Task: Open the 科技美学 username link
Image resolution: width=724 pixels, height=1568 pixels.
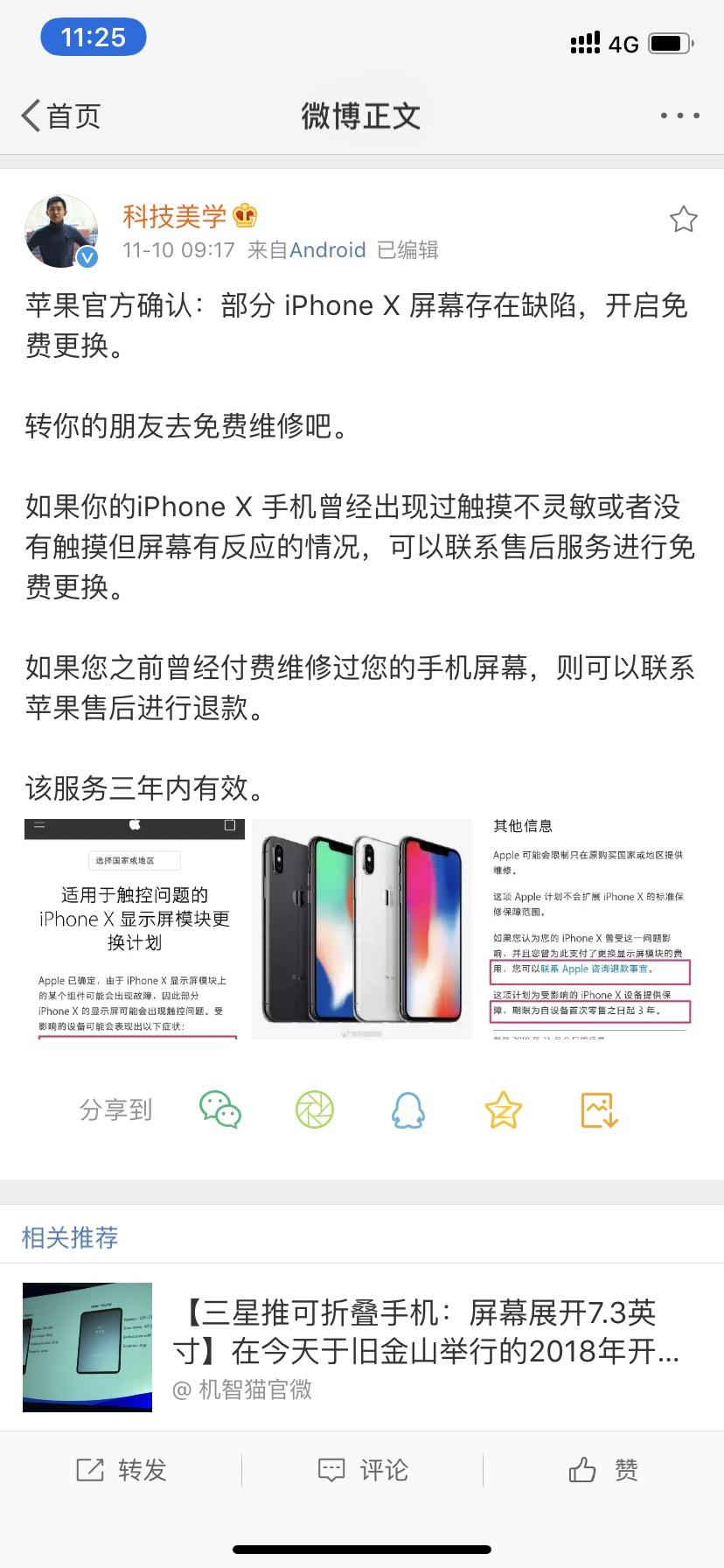Action: (174, 215)
